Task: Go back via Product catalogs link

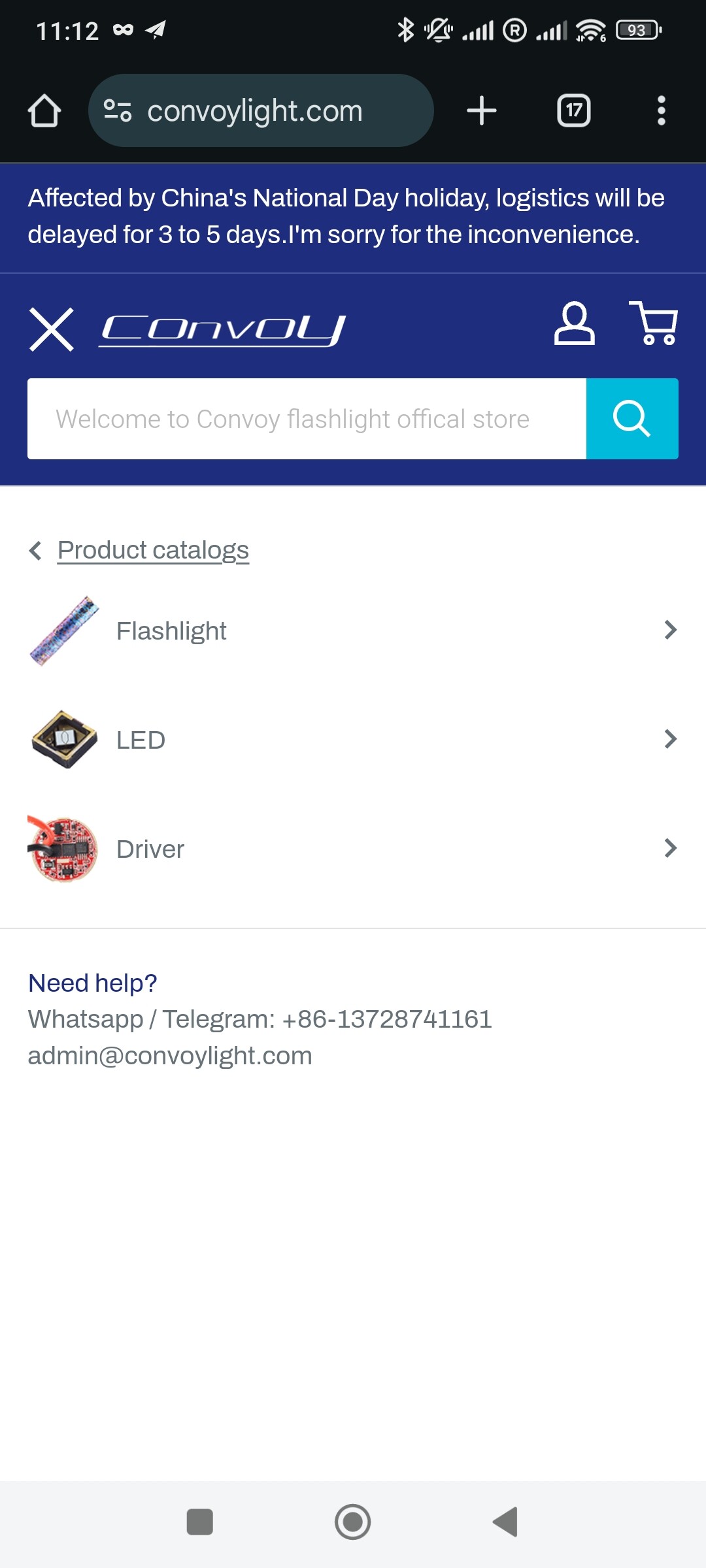Action: pyautogui.click(x=153, y=550)
